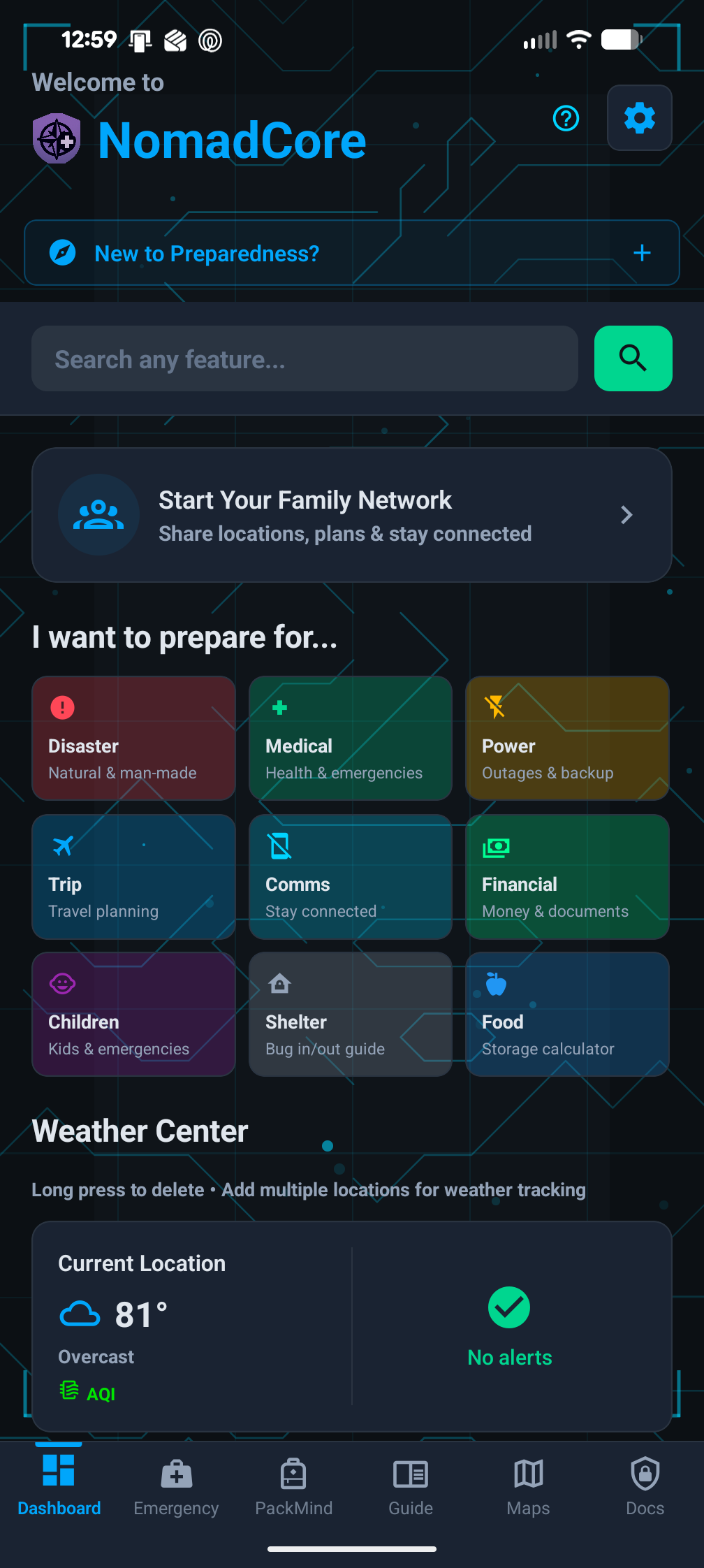Tap the No alerts green checkmark
Screen dimensions: 704x1568
pos(509,1307)
